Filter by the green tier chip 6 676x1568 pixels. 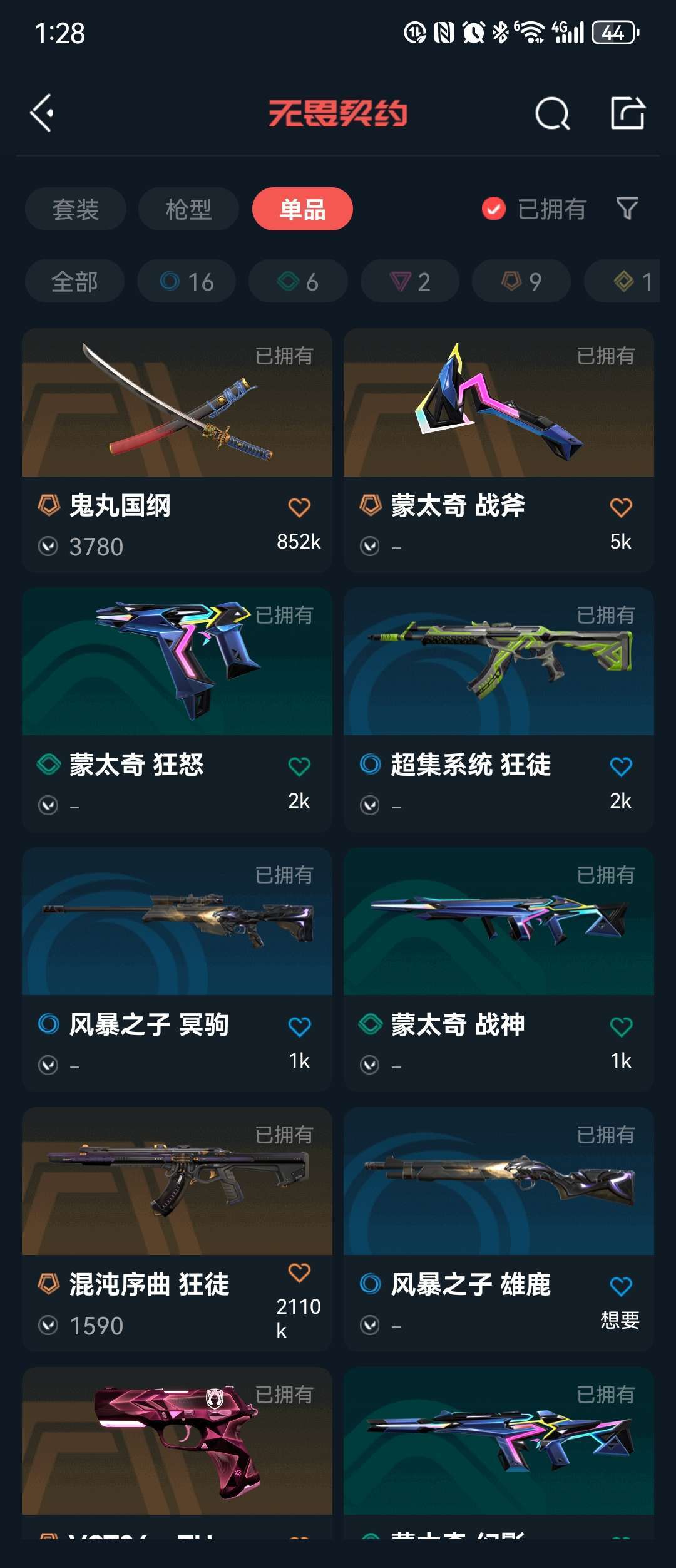298,282
